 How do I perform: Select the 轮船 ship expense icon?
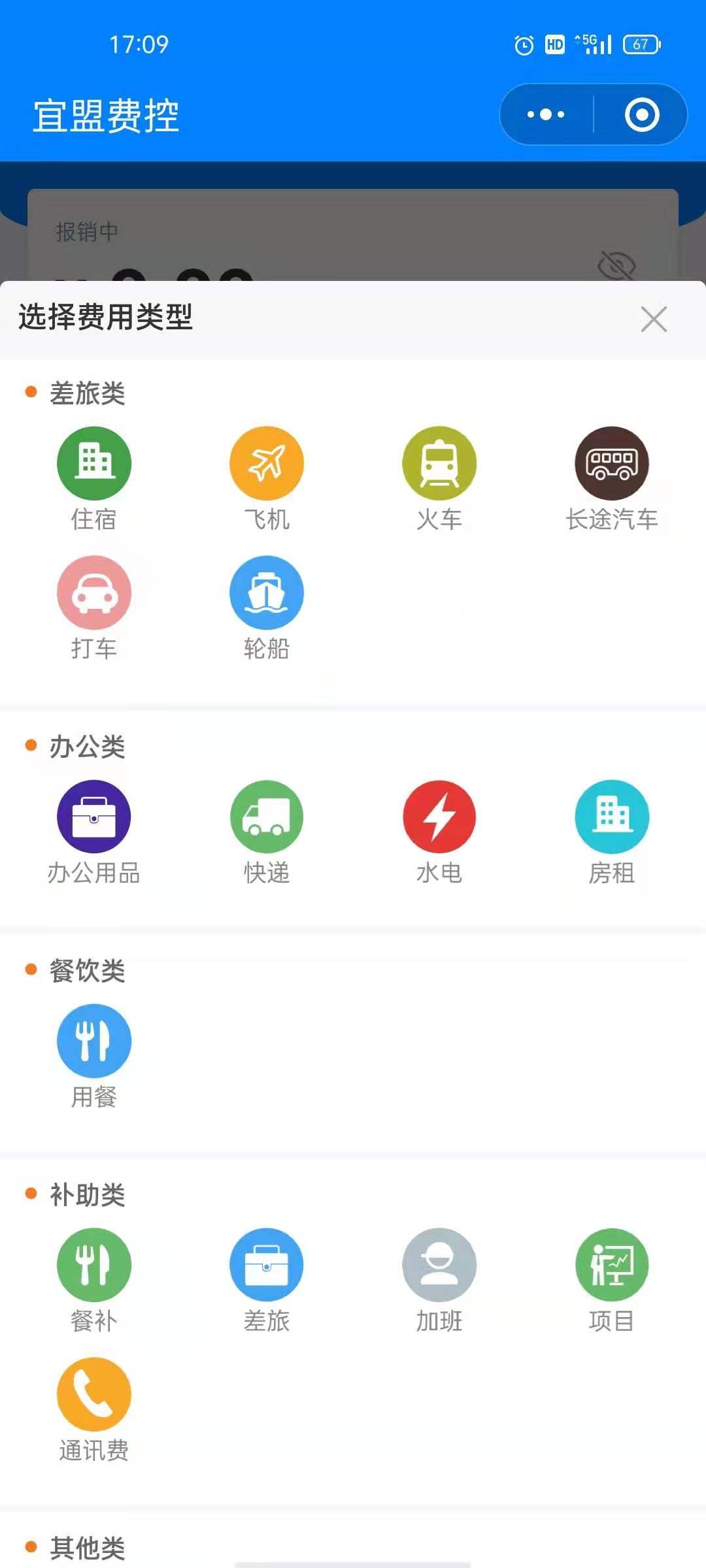pyautogui.click(x=266, y=592)
